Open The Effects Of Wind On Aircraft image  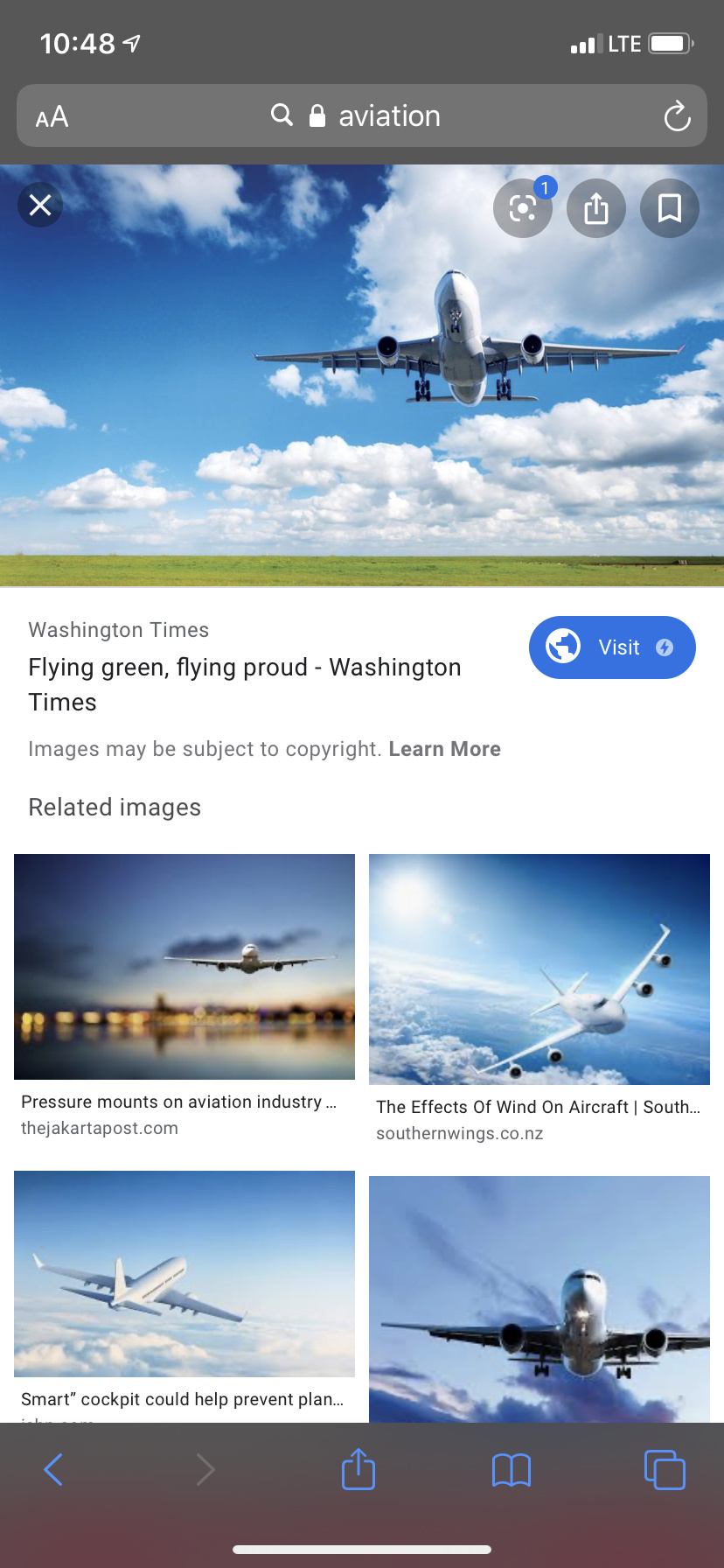coord(540,969)
